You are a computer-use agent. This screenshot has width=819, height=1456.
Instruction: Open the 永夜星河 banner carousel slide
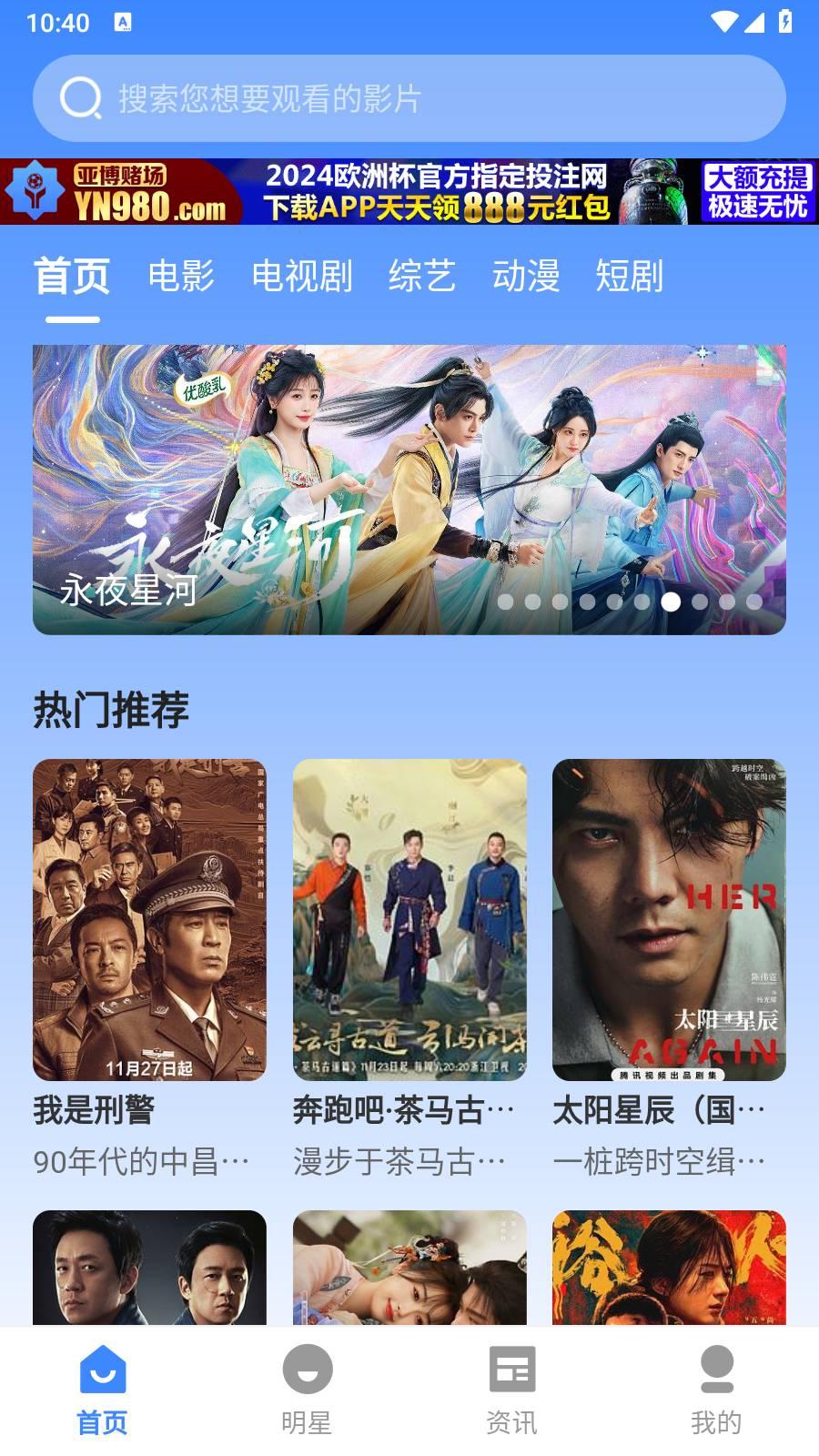pos(409,488)
